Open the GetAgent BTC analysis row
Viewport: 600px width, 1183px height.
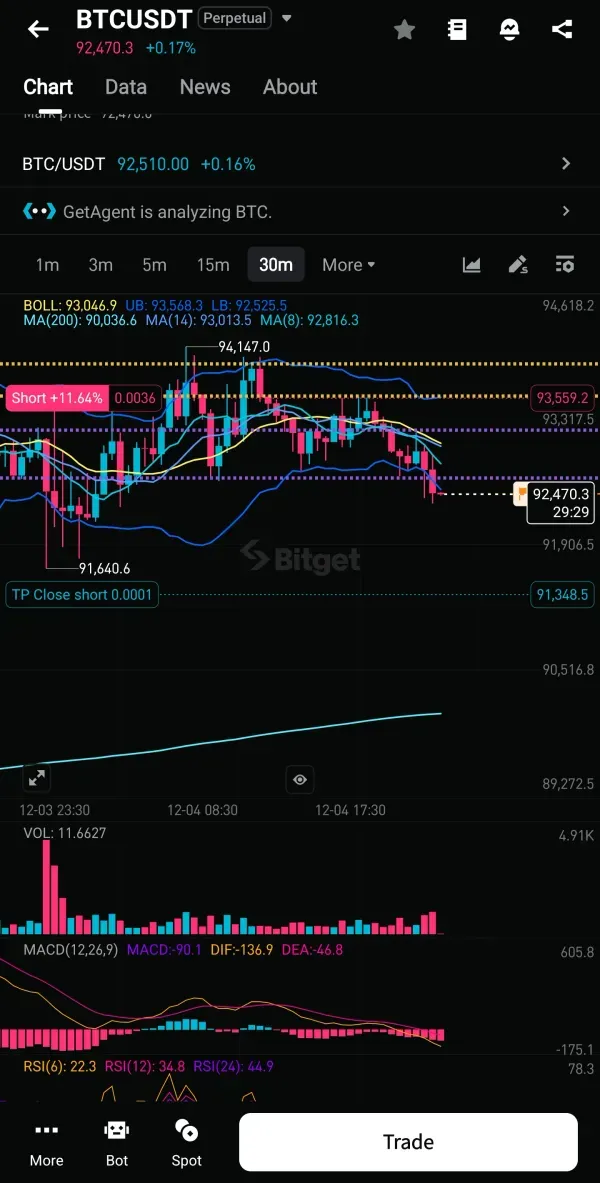pos(300,211)
